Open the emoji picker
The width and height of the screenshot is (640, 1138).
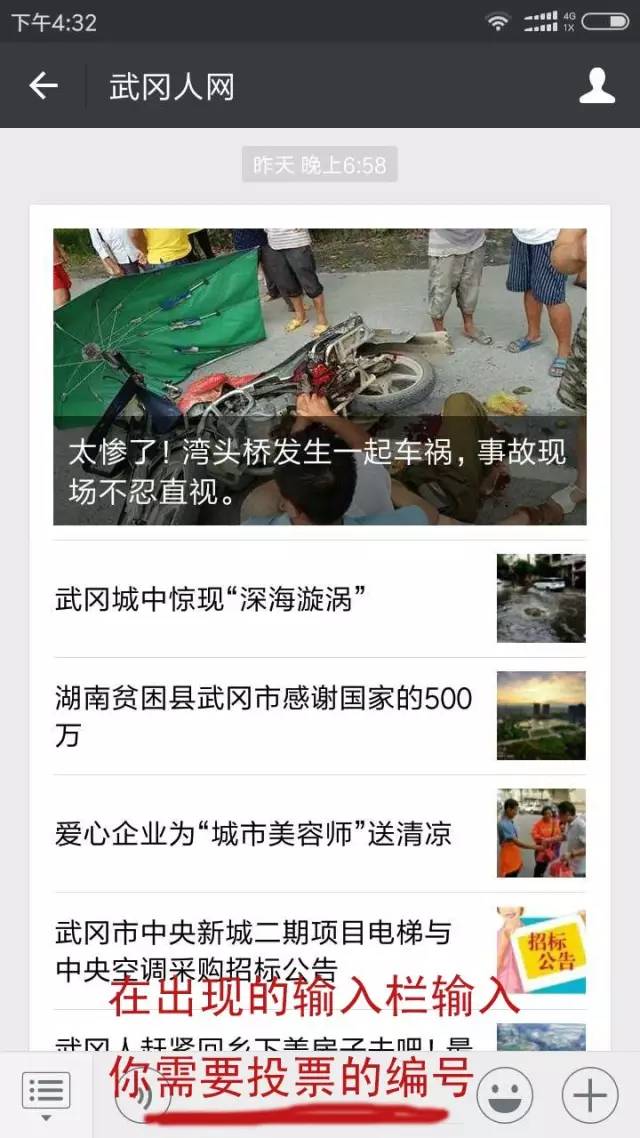pyautogui.click(x=504, y=1096)
